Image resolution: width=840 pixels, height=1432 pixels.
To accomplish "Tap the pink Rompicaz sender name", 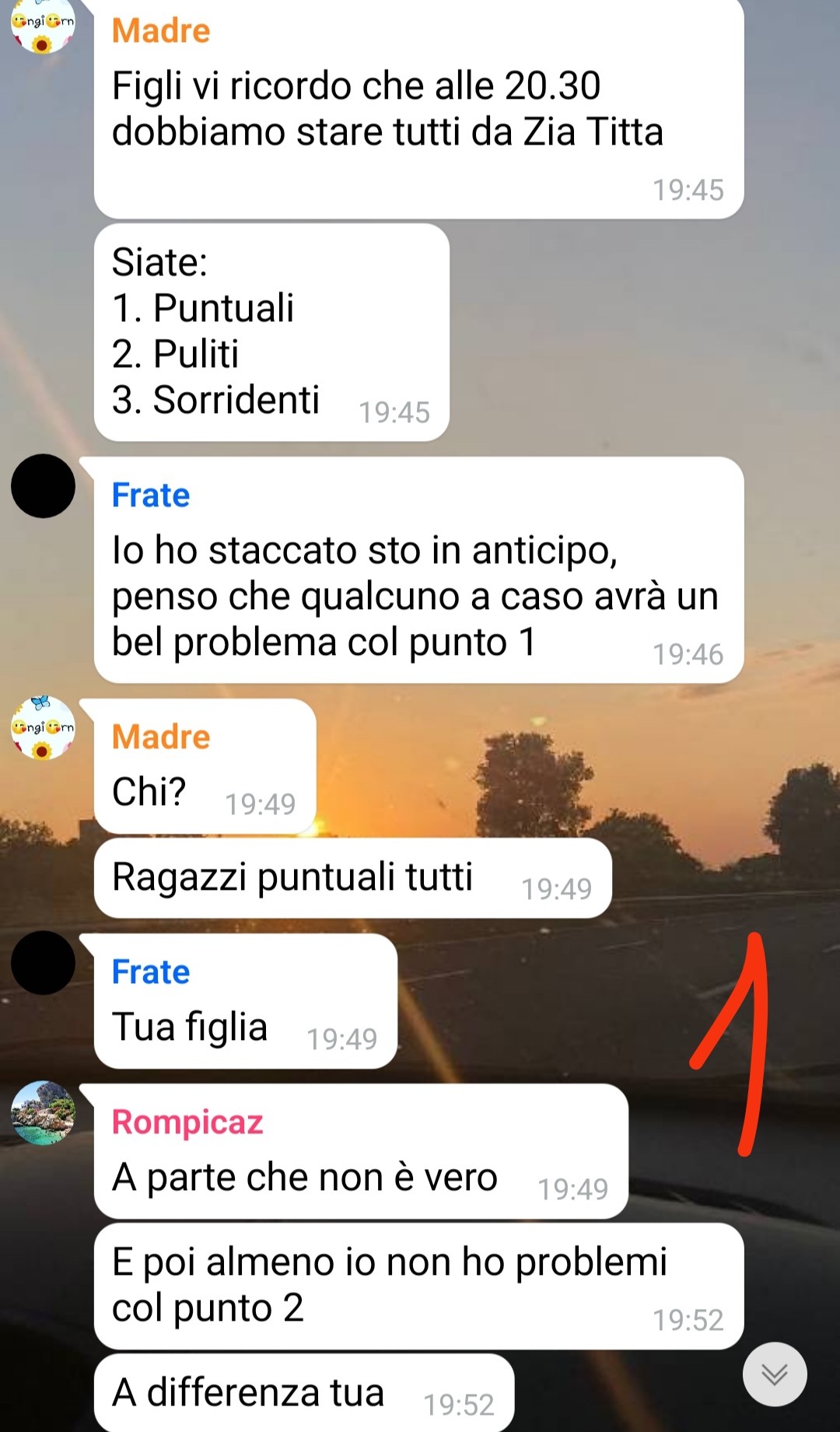I will 187,1122.
